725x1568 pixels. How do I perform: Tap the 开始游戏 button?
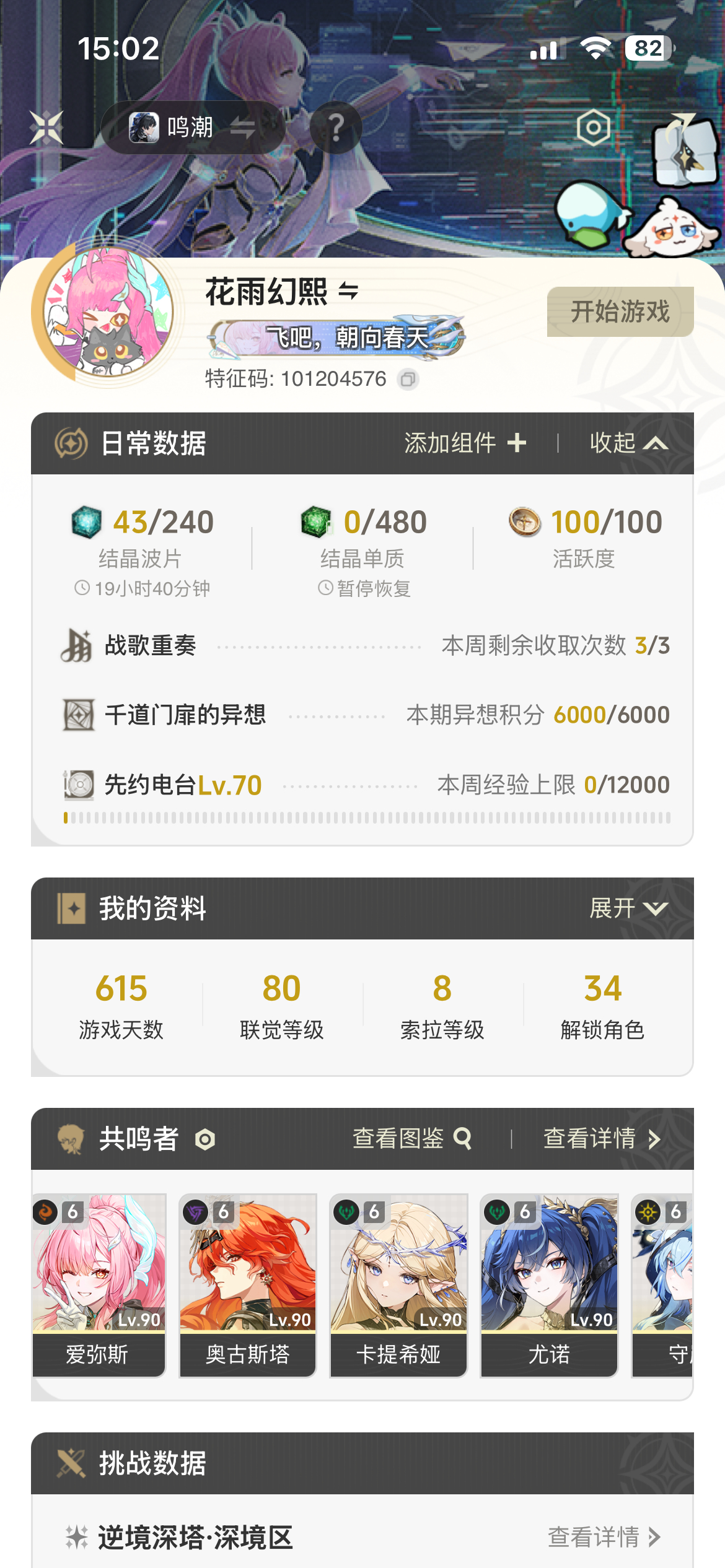[620, 311]
